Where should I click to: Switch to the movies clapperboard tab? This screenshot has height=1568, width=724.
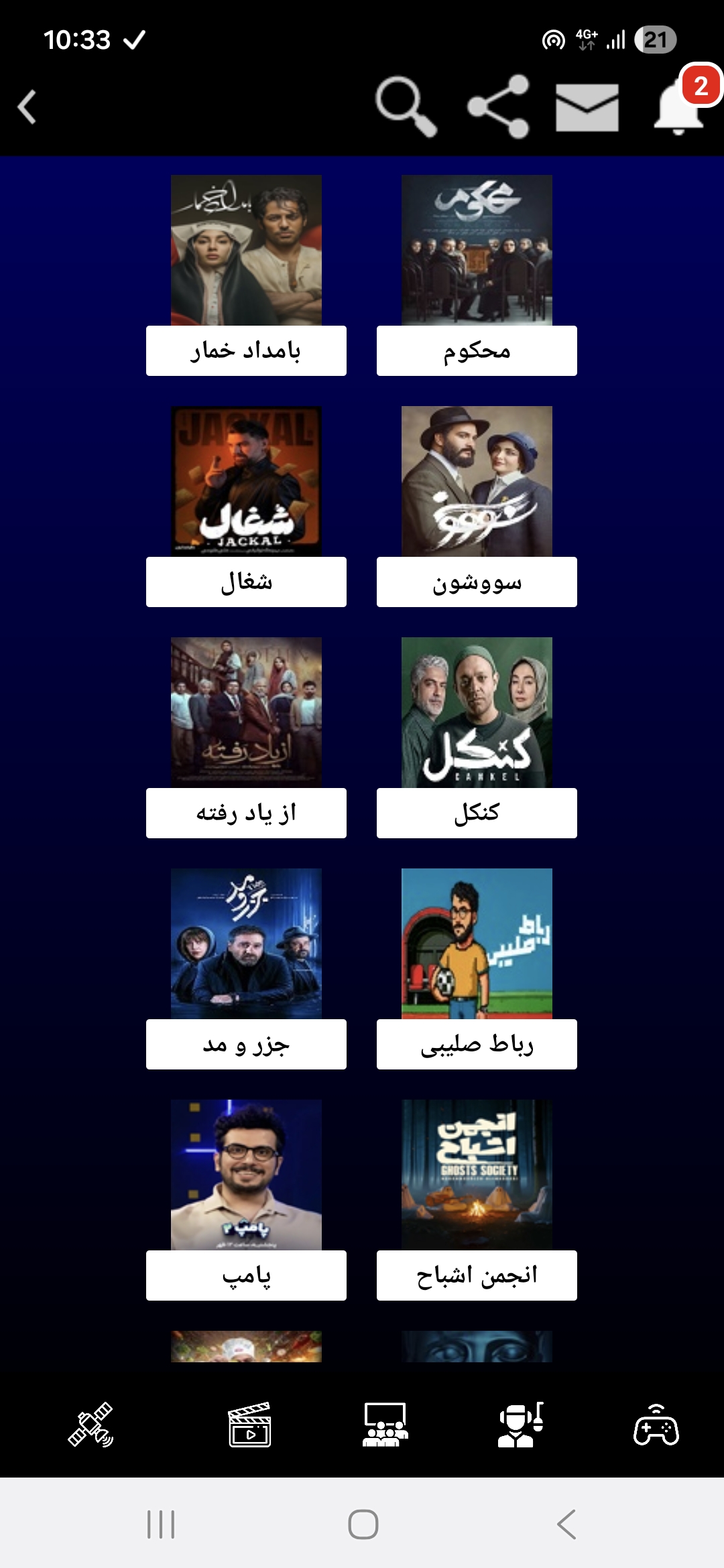click(x=249, y=1425)
